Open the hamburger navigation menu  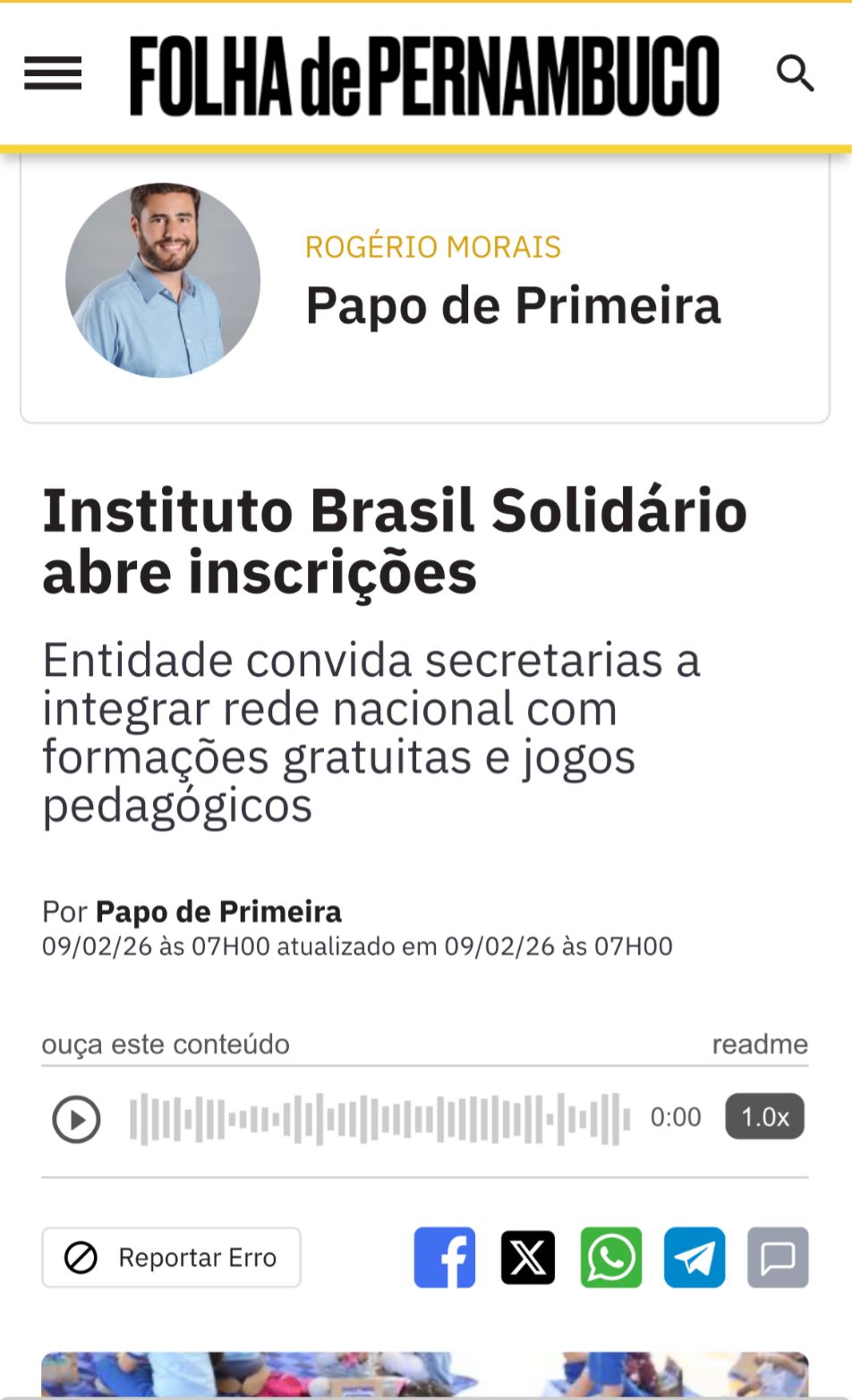point(53,73)
